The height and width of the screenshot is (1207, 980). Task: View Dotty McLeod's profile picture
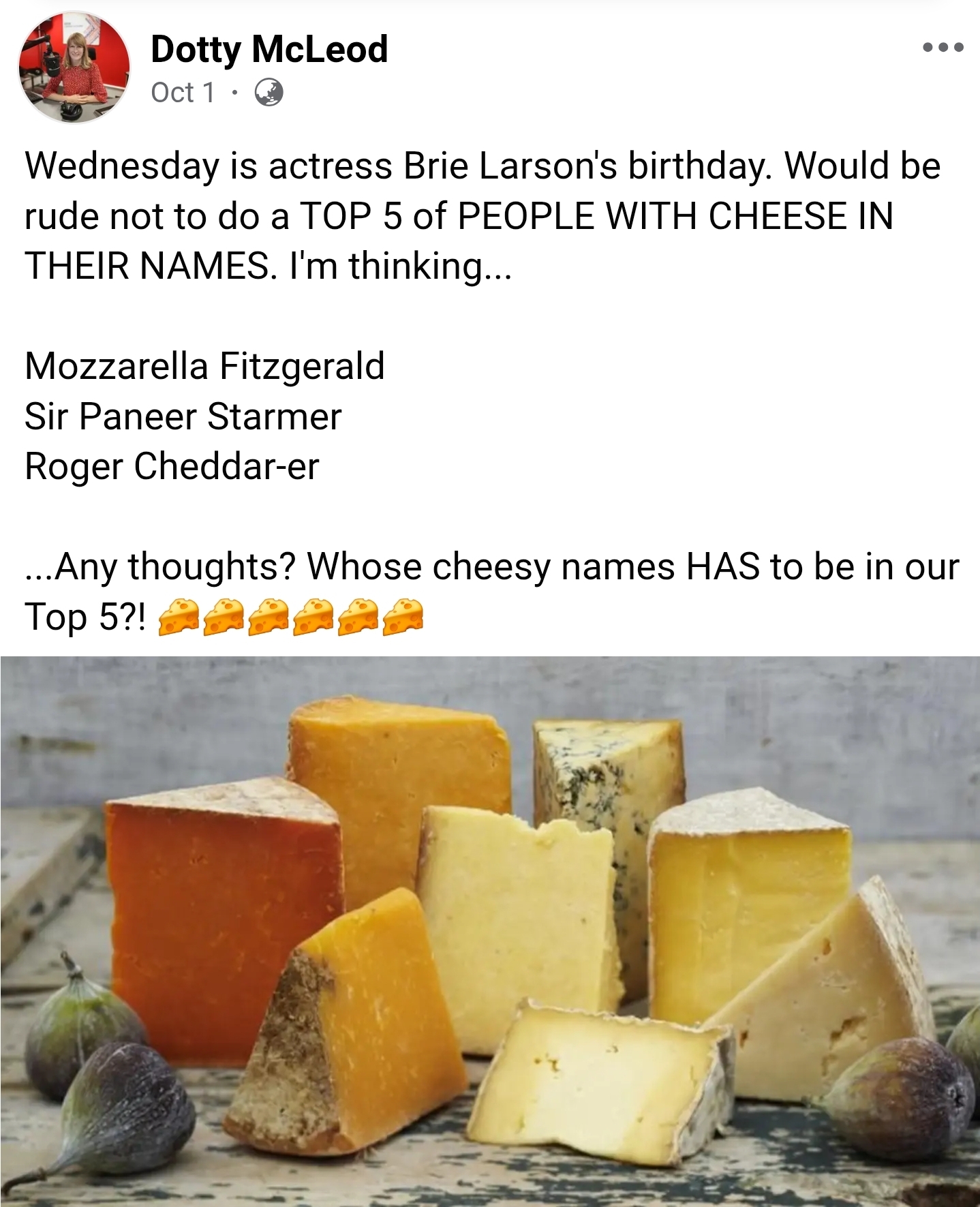[74, 67]
